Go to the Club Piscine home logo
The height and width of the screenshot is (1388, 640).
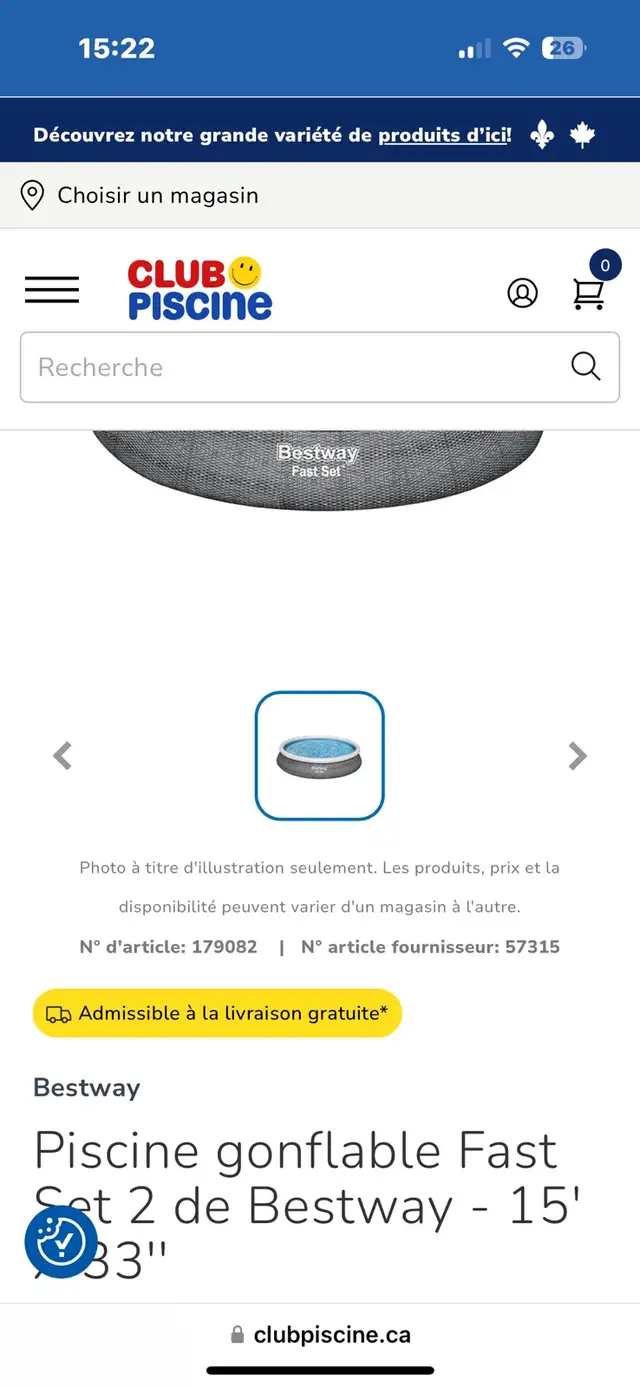(199, 289)
